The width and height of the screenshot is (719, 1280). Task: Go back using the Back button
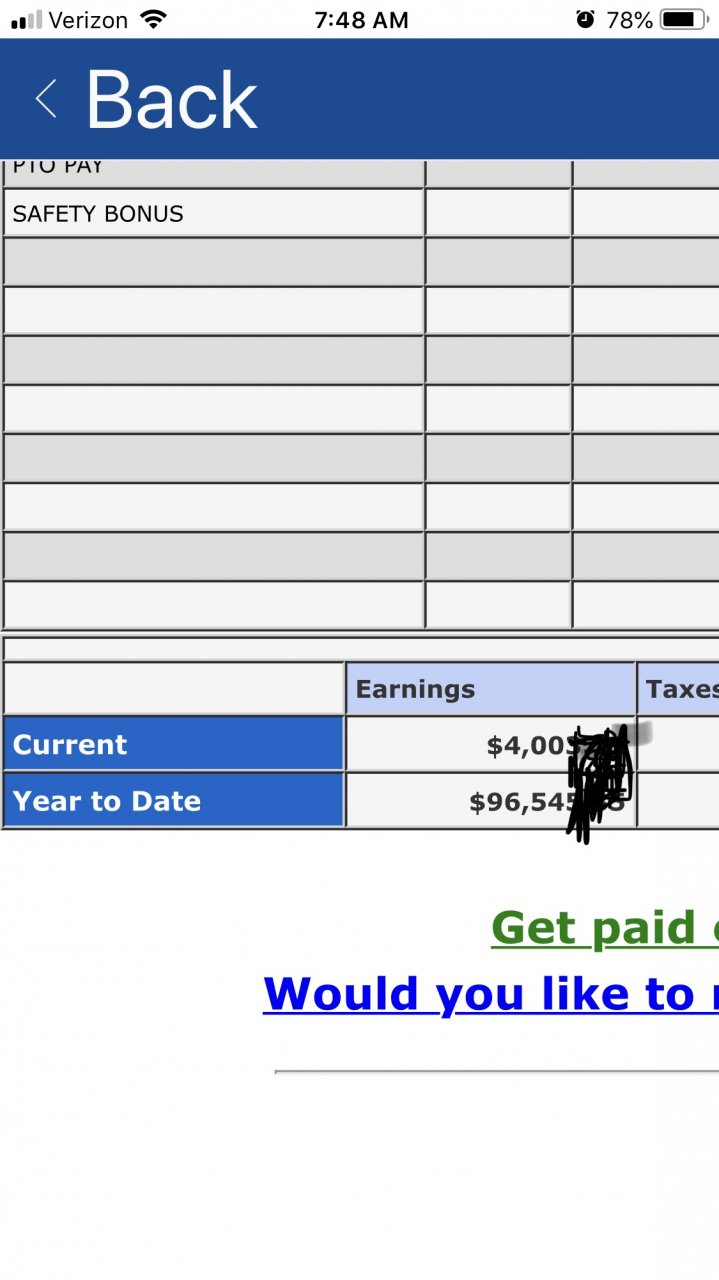pyautogui.click(x=147, y=100)
